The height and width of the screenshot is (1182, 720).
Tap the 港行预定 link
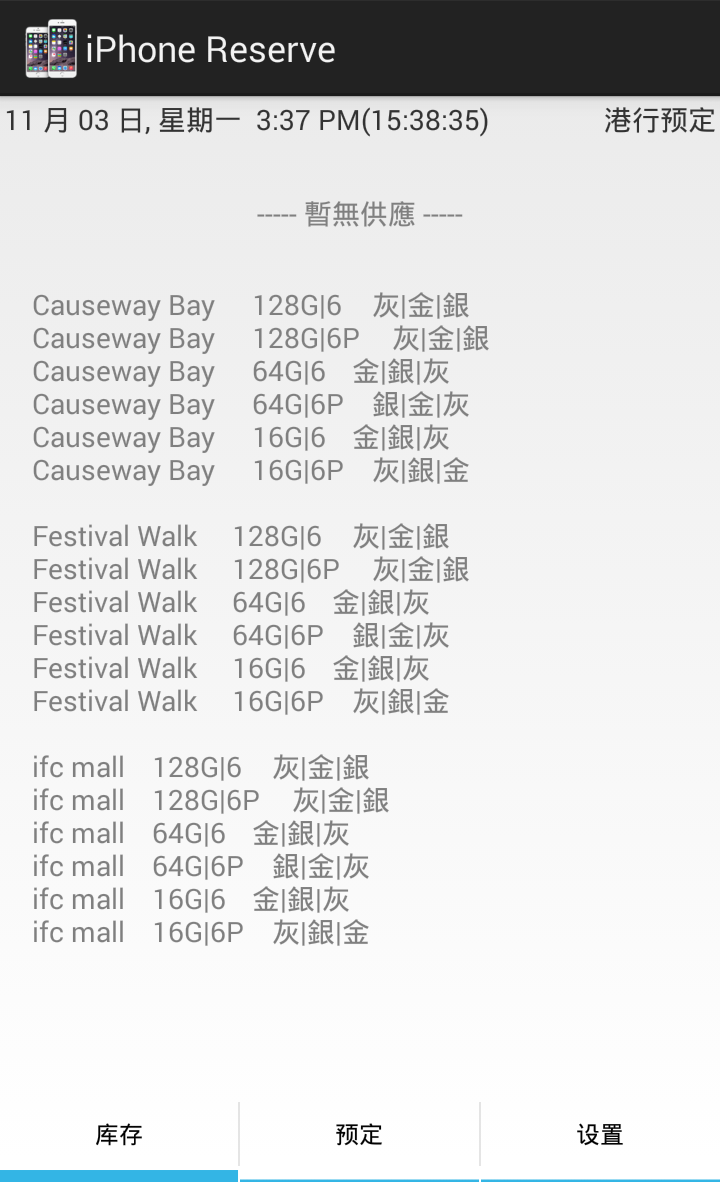[x=659, y=121]
